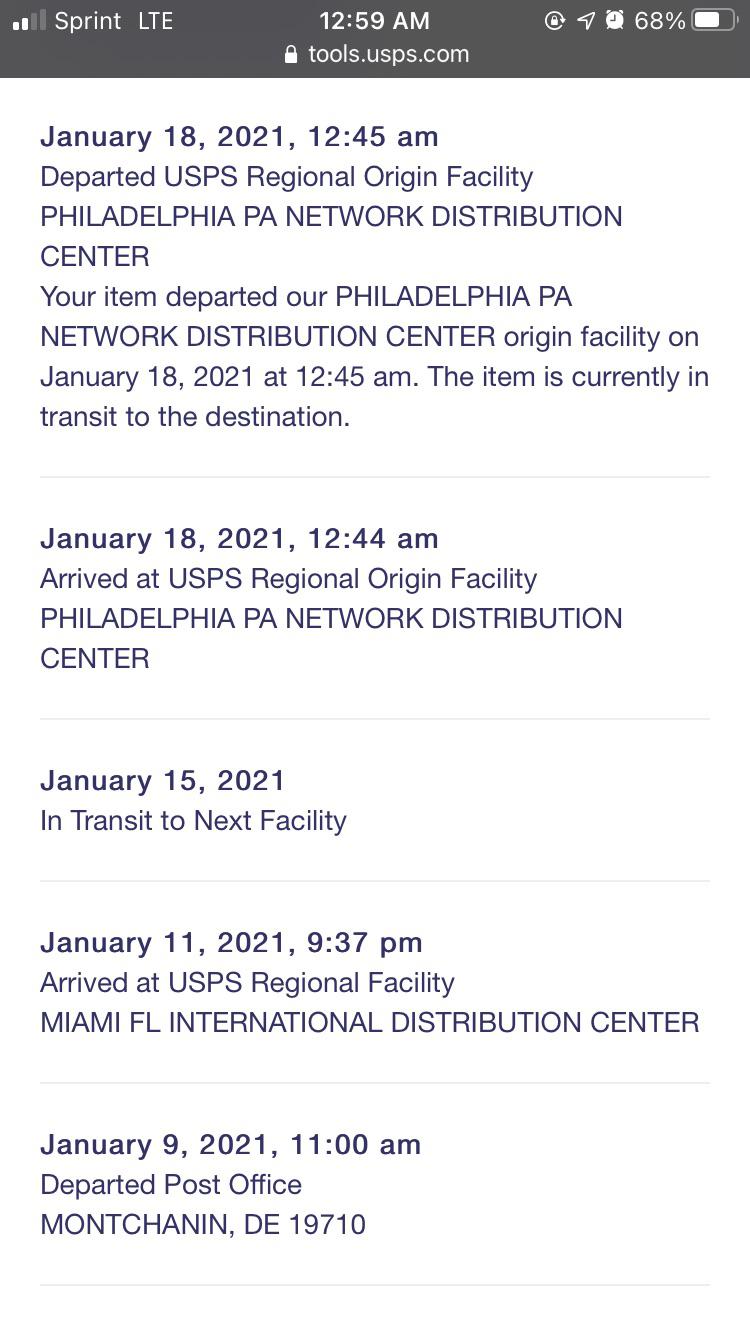Tap the alarm clock icon in status bar
Image resolution: width=750 pixels, height=1334 pixels.
[x=613, y=20]
